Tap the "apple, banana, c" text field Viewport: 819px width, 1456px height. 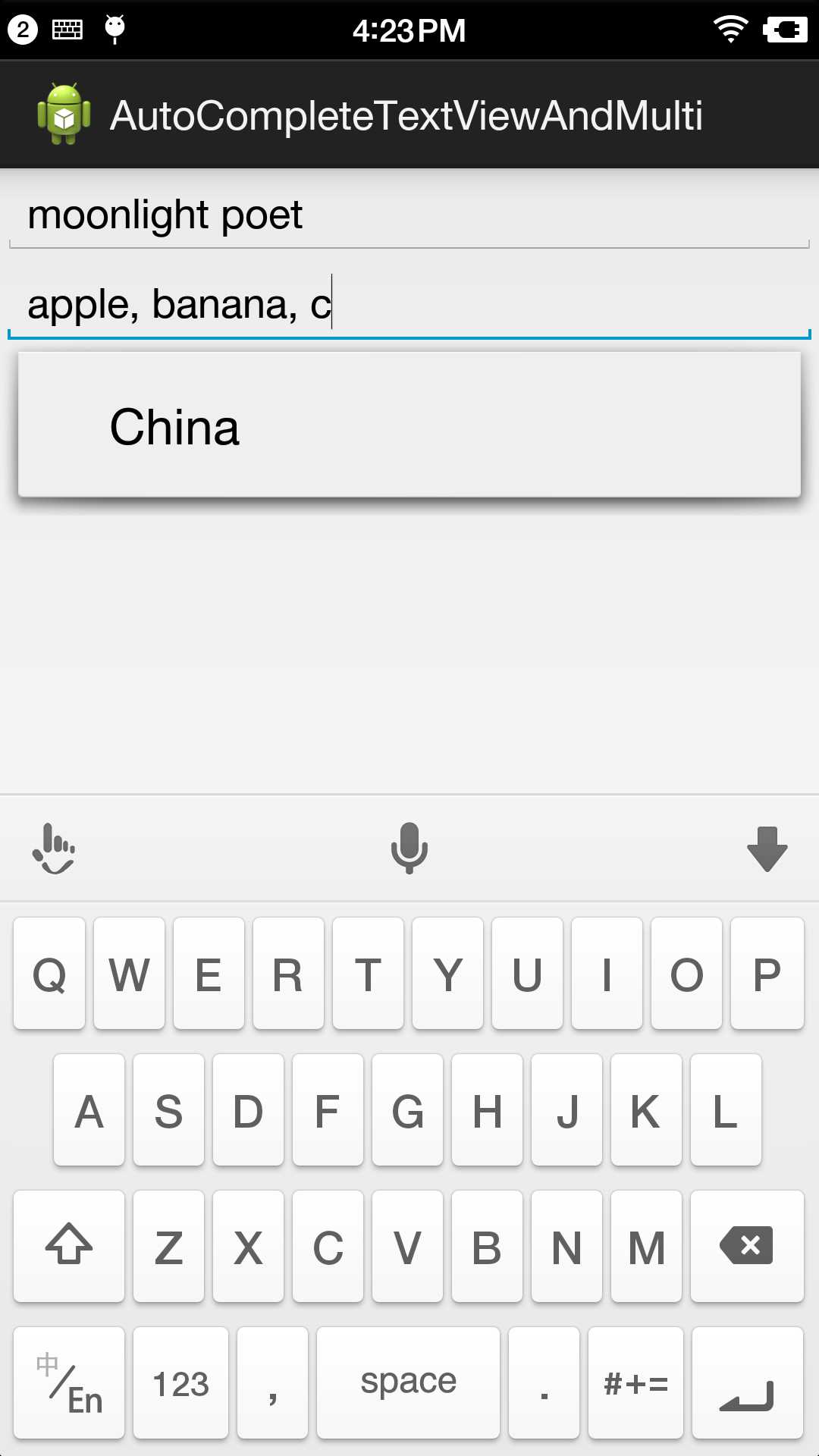409,305
